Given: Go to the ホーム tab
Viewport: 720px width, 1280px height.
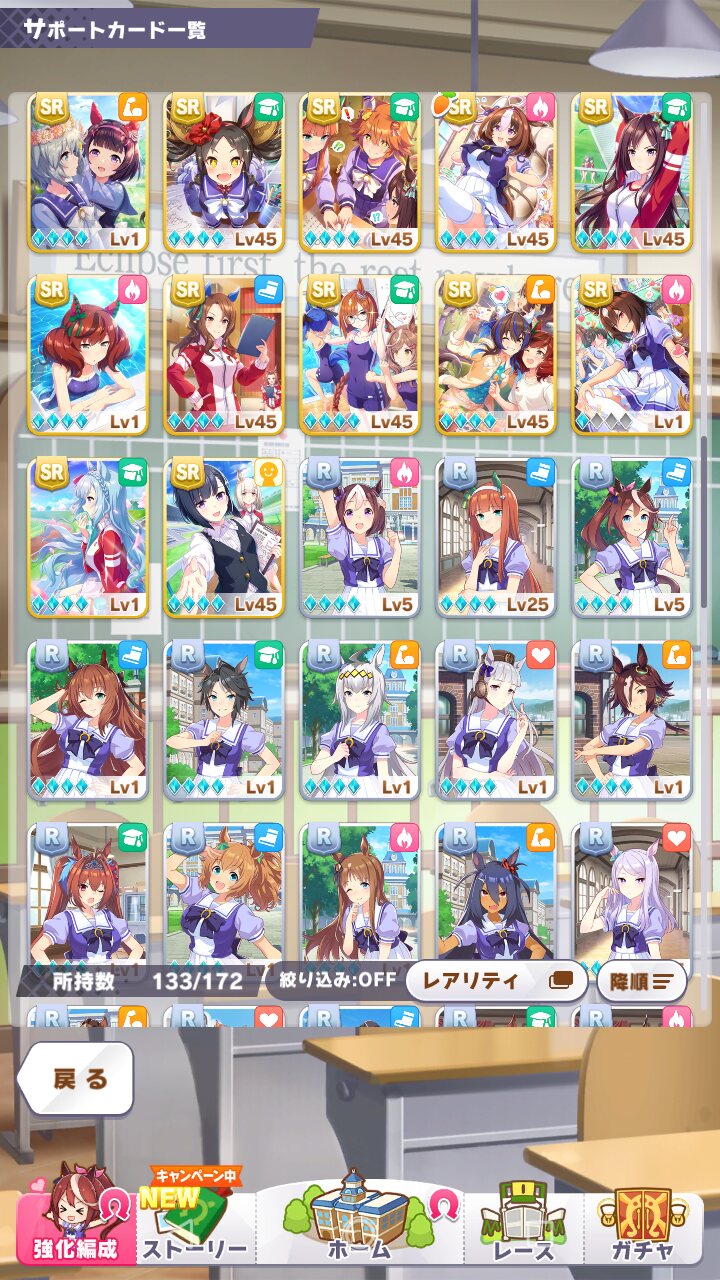Looking at the screenshot, I should [360, 1218].
